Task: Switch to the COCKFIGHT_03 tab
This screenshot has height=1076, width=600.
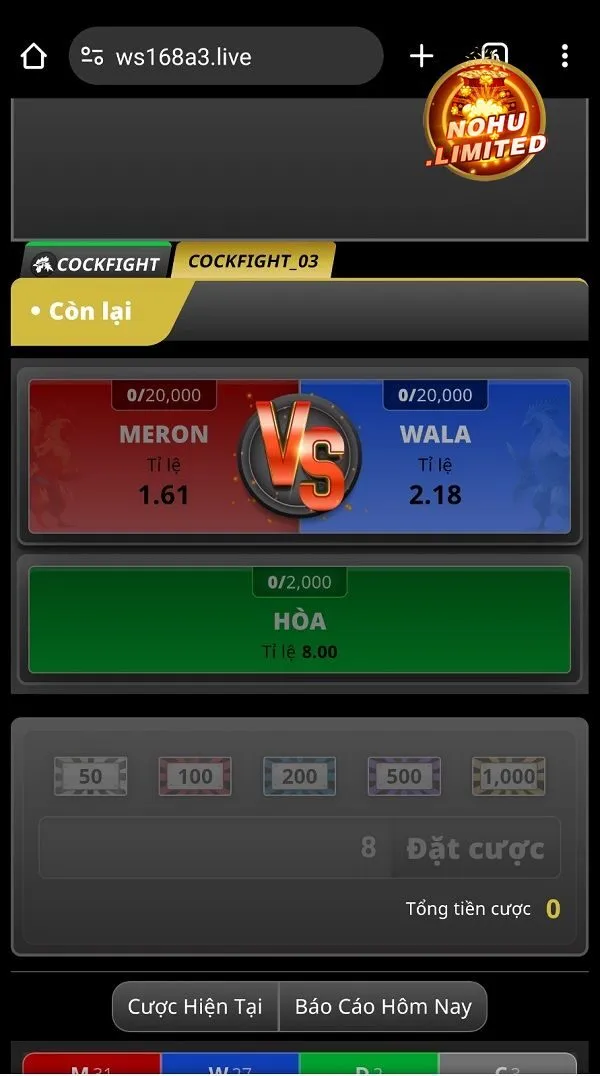Action: point(253,262)
